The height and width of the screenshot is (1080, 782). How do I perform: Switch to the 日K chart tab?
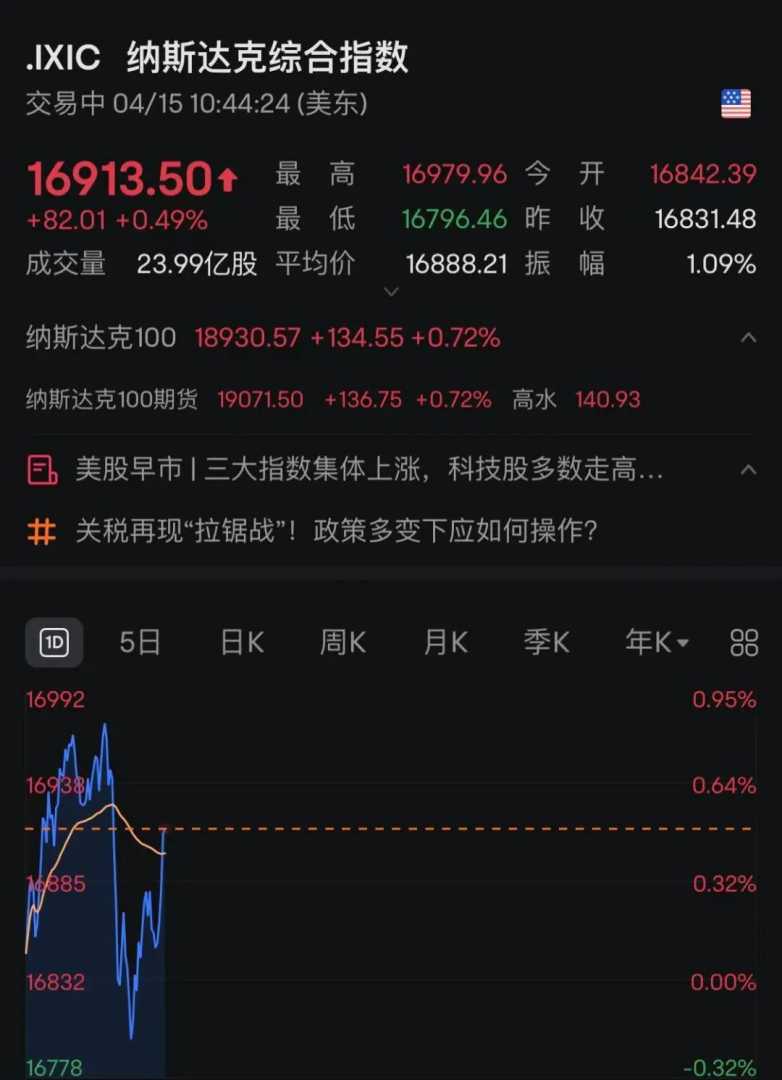pos(242,643)
